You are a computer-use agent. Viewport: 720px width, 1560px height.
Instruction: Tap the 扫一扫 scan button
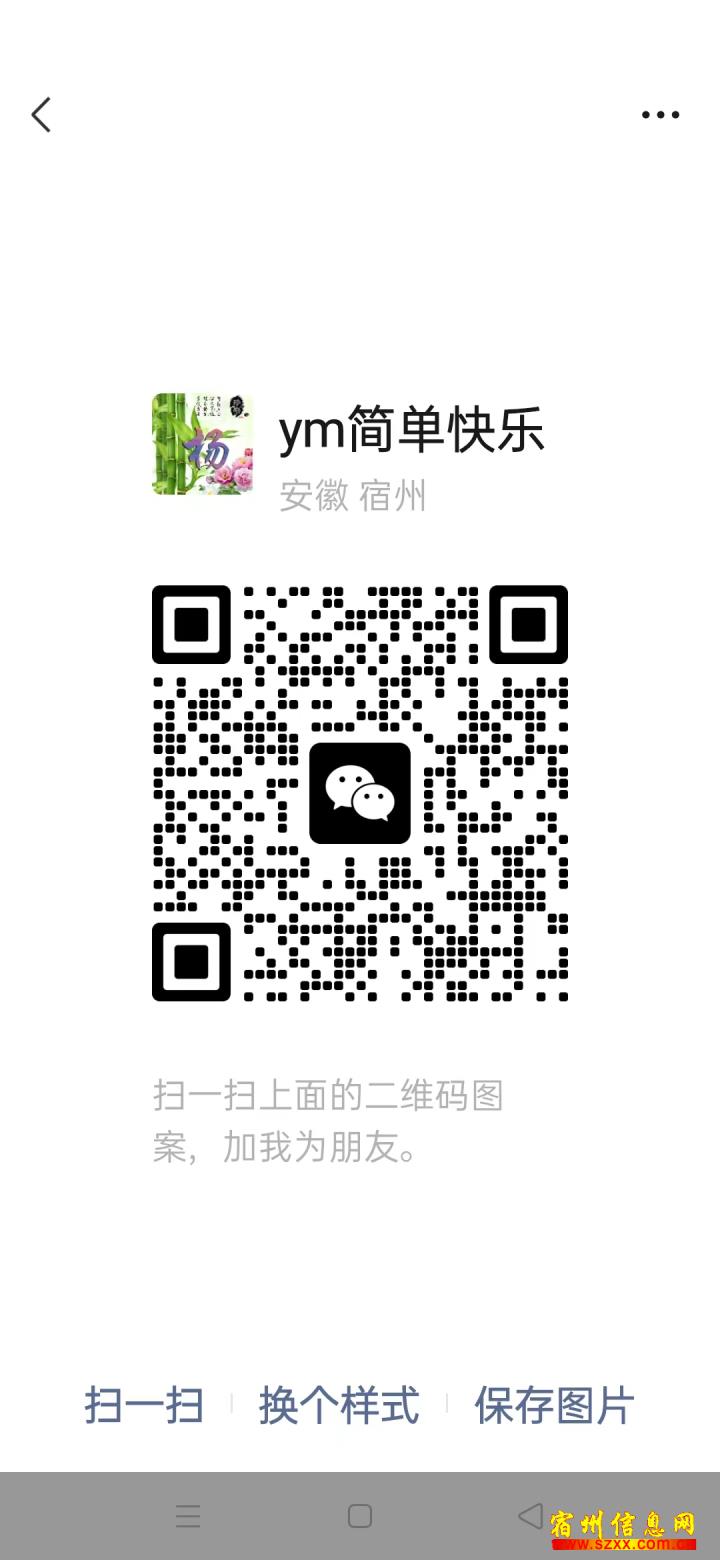[x=144, y=1405]
